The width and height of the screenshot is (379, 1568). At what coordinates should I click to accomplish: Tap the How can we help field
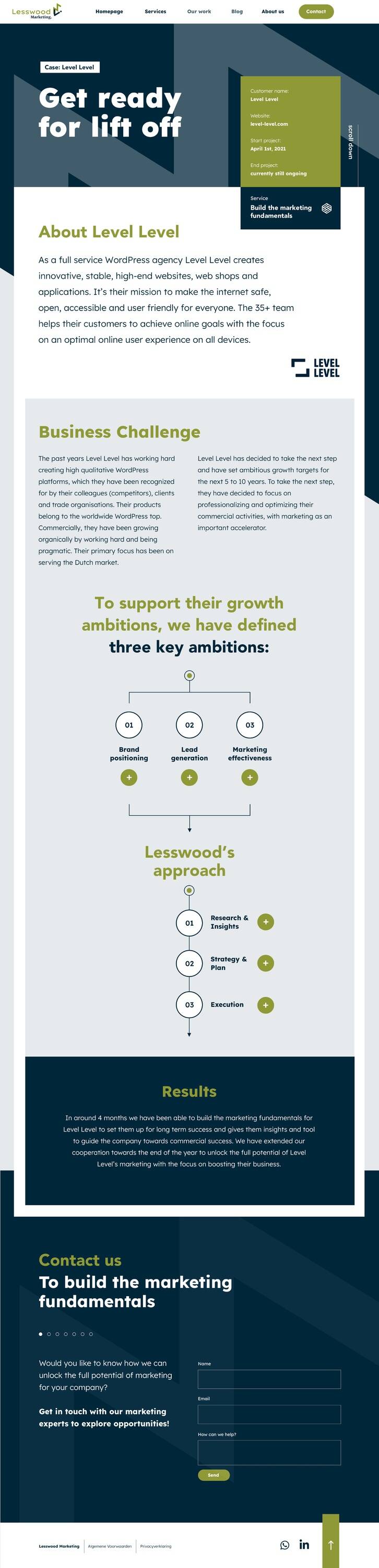(x=269, y=1453)
